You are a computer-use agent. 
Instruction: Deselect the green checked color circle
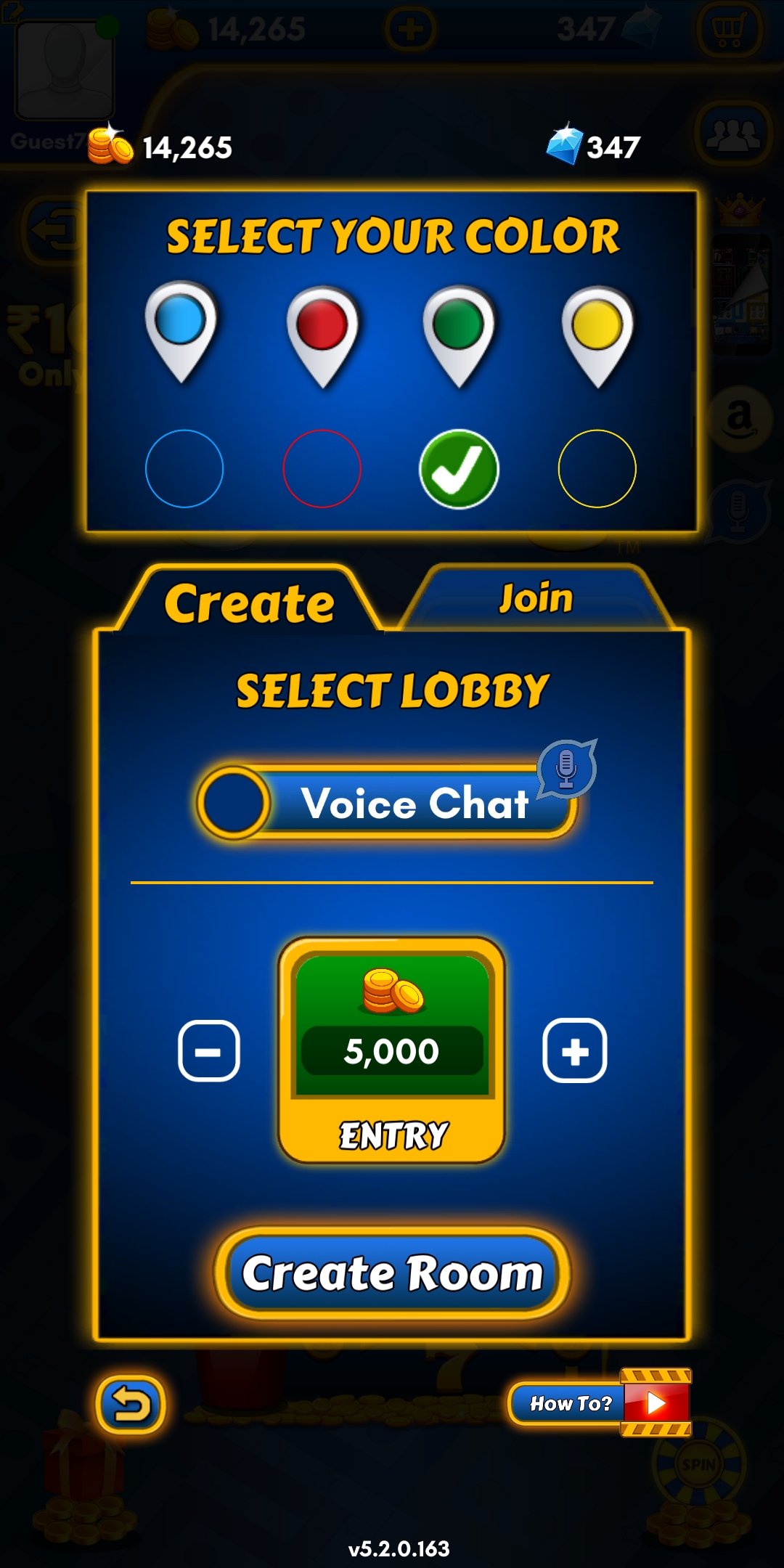458,468
